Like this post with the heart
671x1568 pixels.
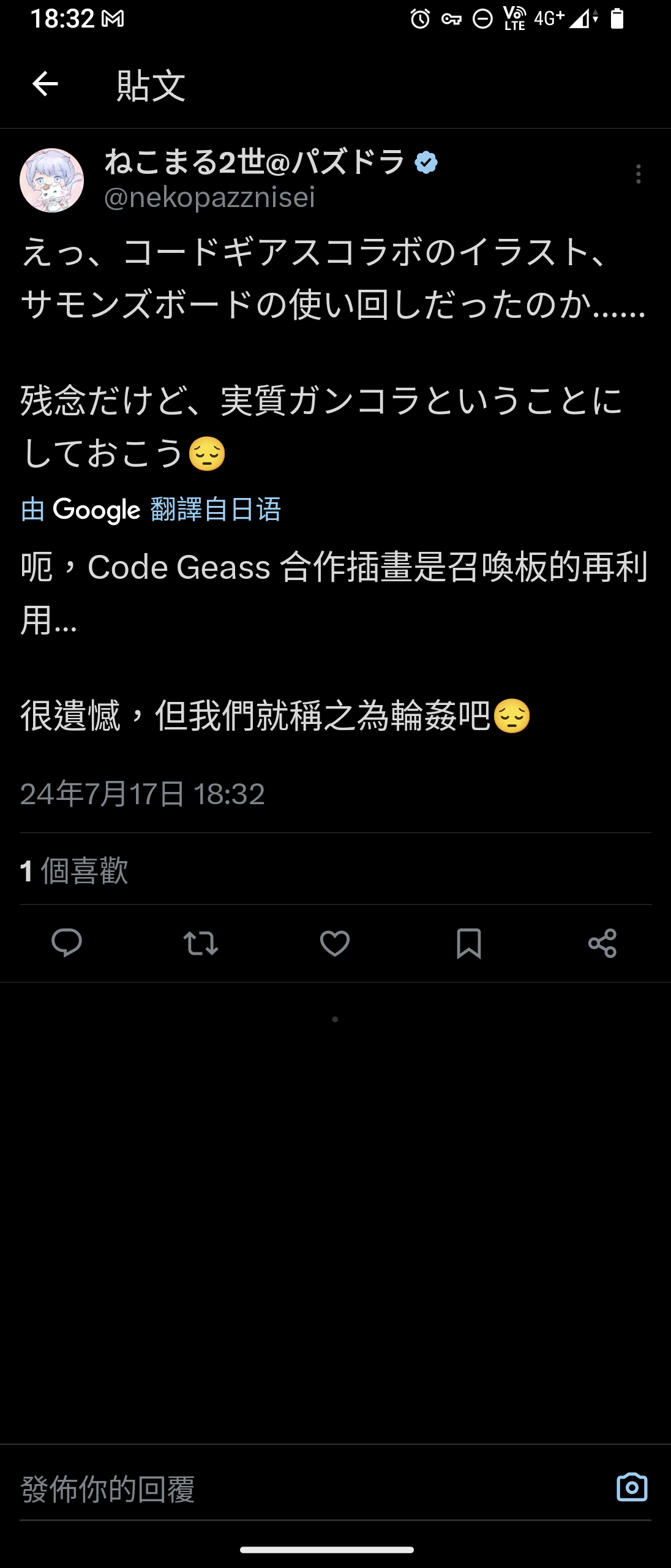(x=335, y=943)
